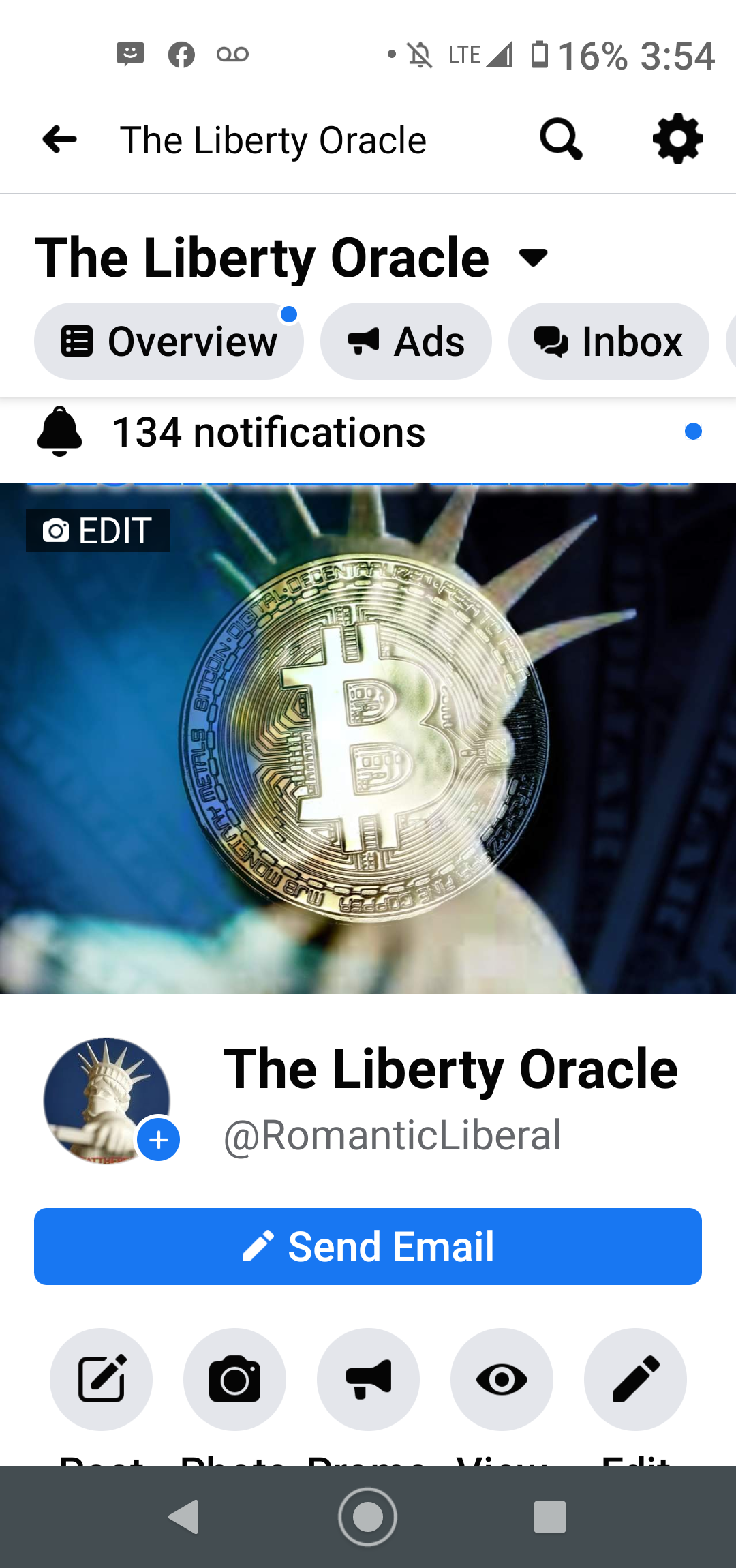
Task: Open page search with the magnifier icon
Action: pyautogui.click(x=560, y=139)
